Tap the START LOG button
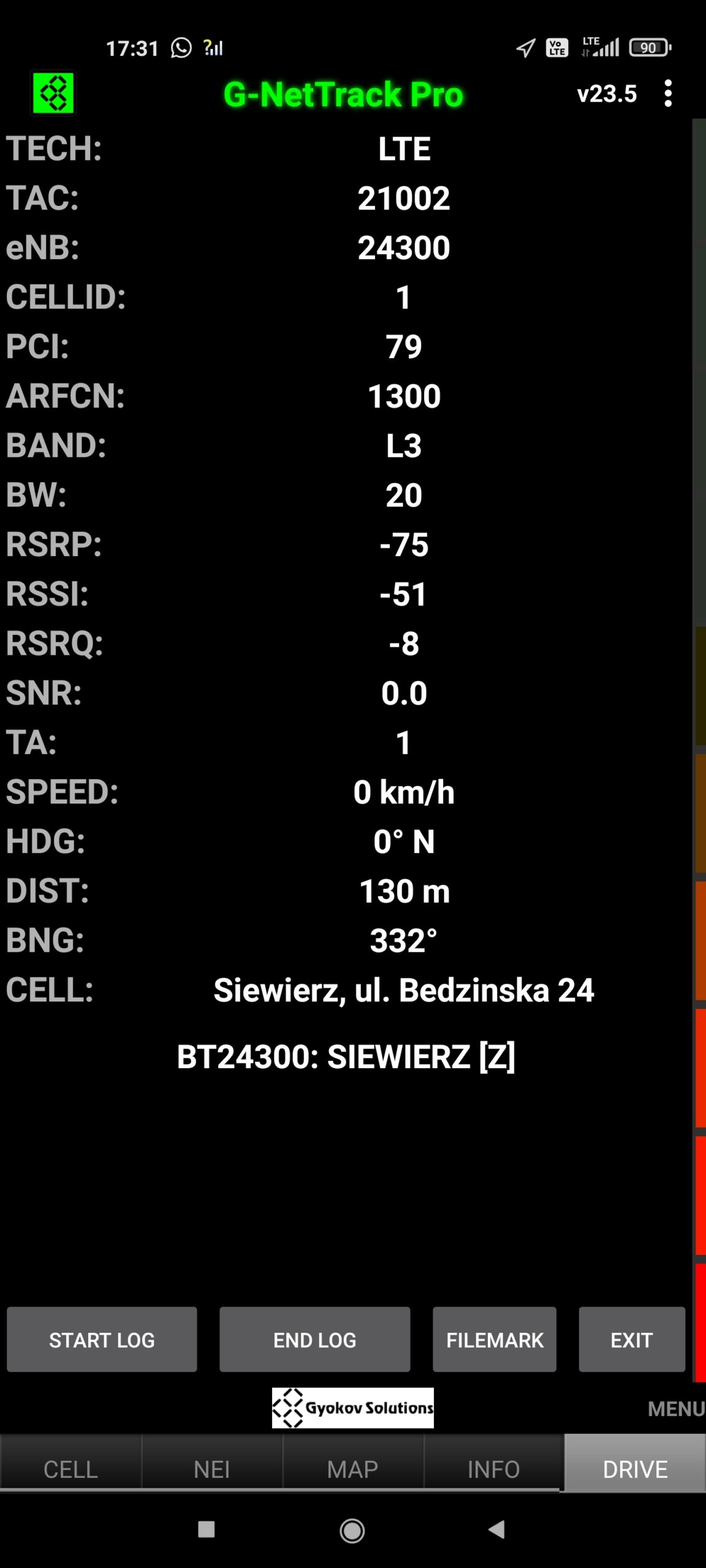The height and width of the screenshot is (1568, 706). point(102,1340)
